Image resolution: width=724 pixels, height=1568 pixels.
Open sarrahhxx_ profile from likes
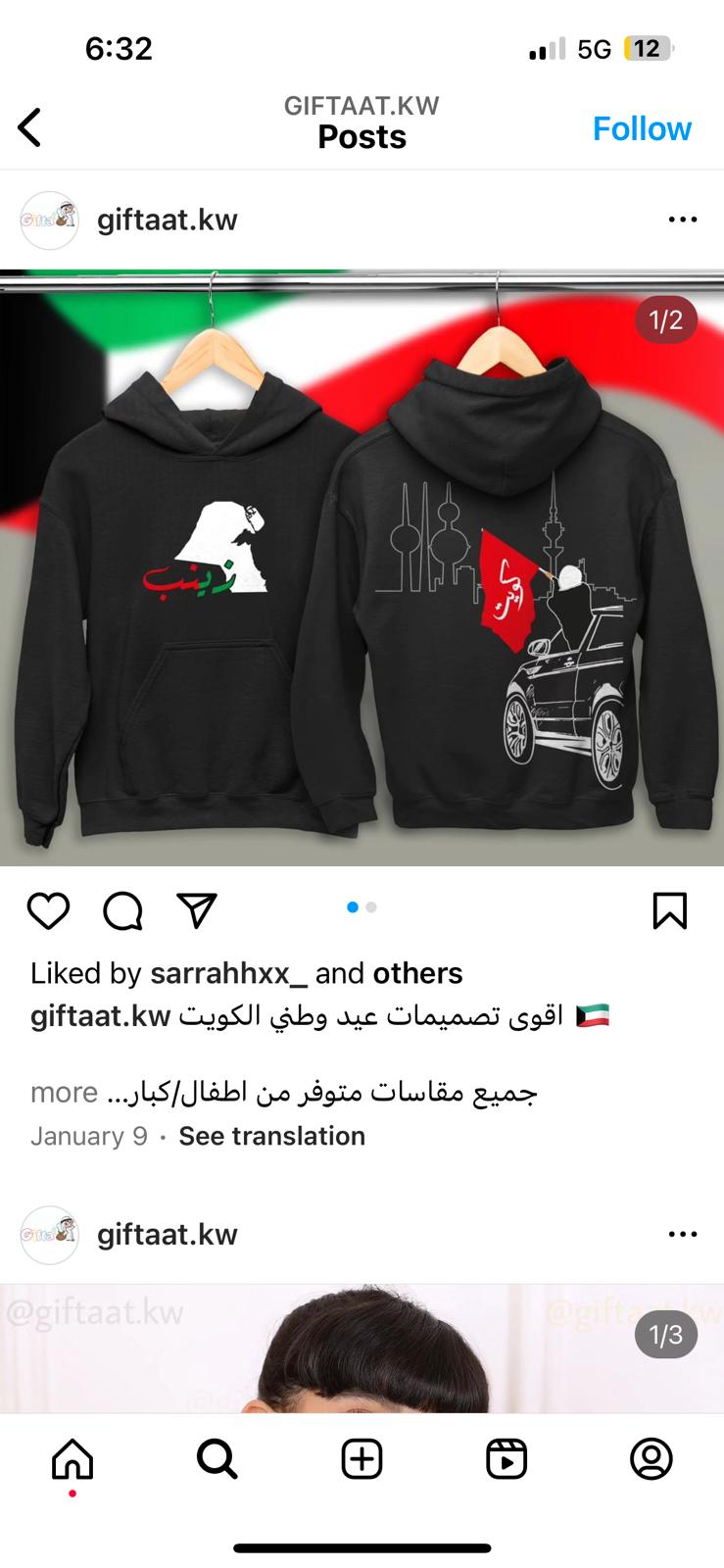click(x=228, y=973)
